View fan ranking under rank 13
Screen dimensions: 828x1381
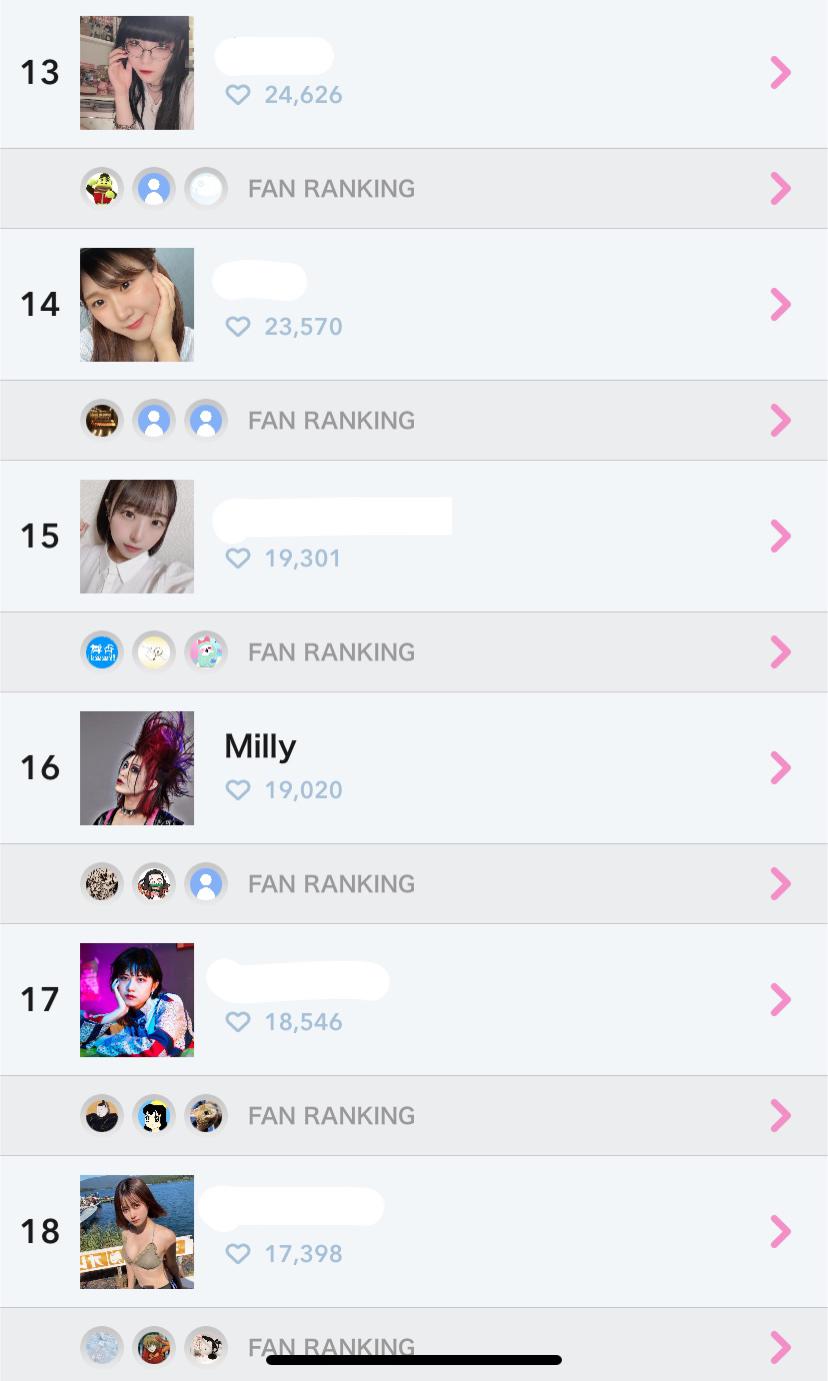tap(414, 188)
